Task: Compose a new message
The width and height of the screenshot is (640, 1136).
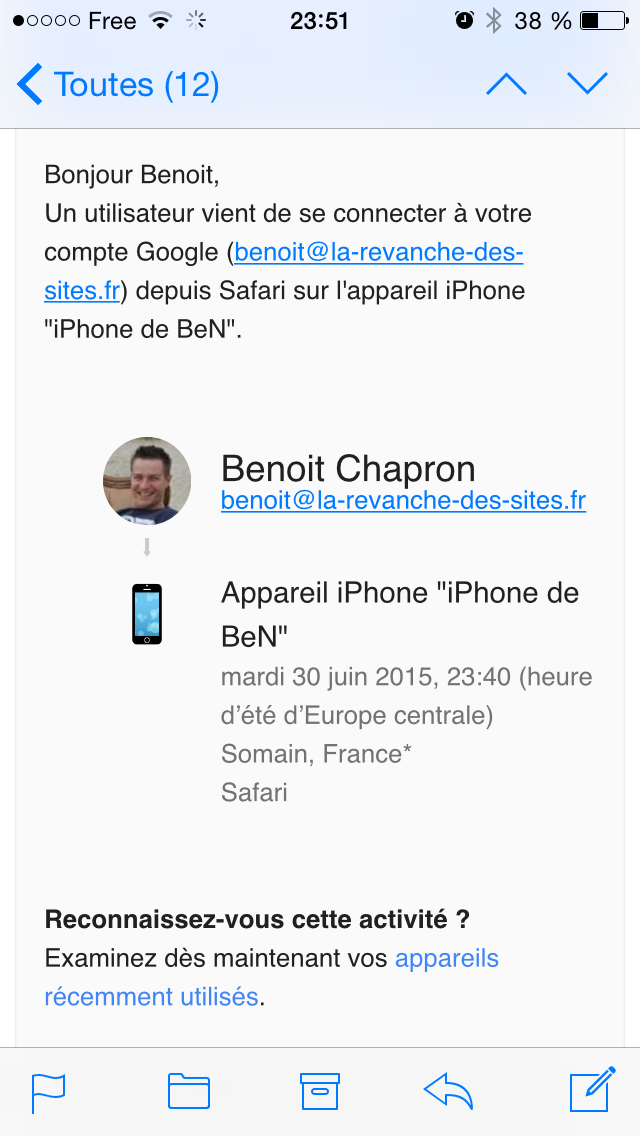Action: (x=592, y=1089)
